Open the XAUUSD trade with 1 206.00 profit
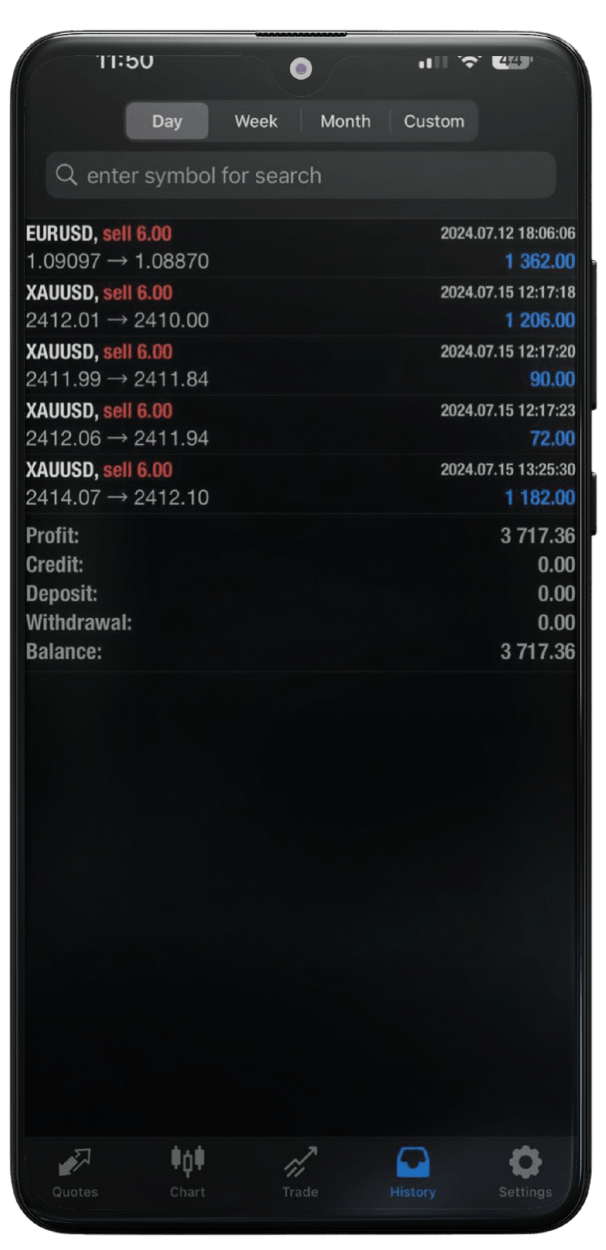The width and height of the screenshot is (606, 1250). [x=300, y=307]
